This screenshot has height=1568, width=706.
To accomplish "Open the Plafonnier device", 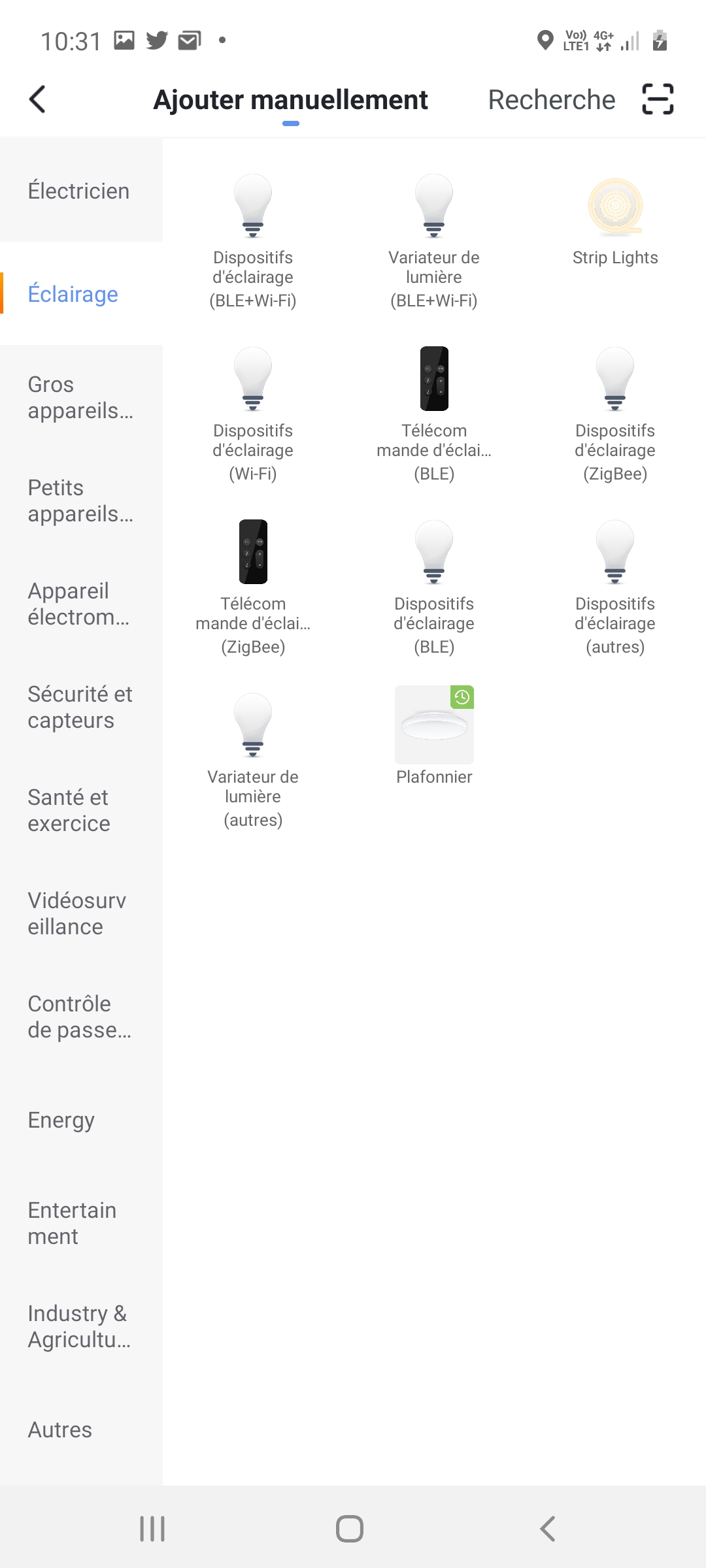I will click(434, 736).
